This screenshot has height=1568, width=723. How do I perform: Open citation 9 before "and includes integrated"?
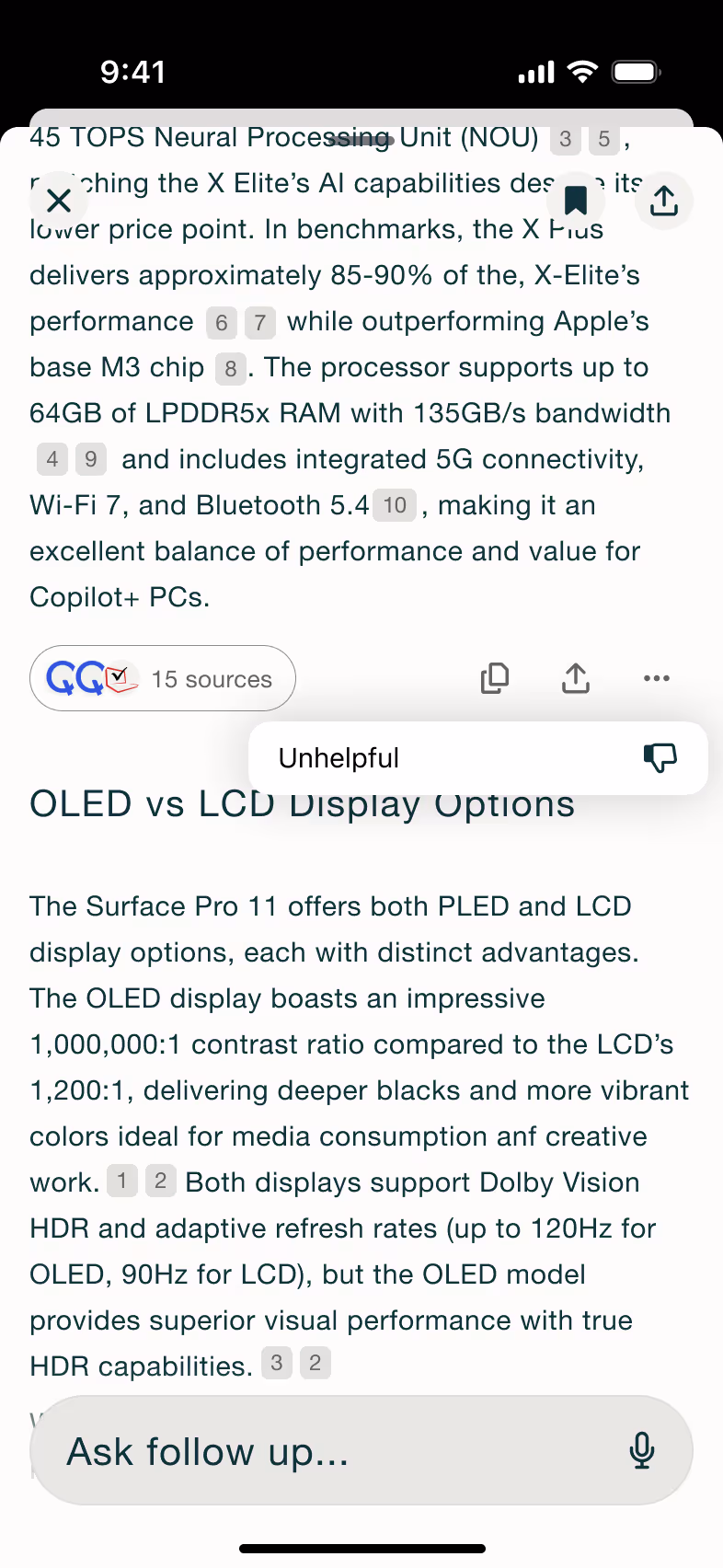90,459
